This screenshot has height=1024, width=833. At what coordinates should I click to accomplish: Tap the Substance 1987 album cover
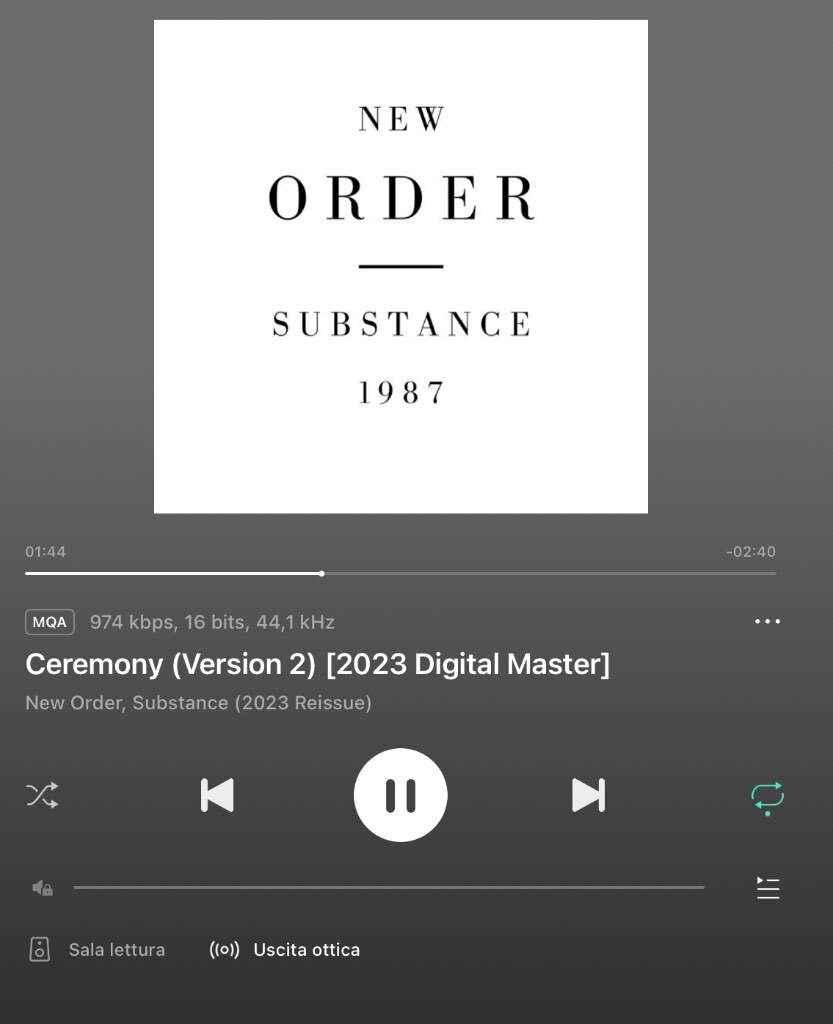(x=400, y=266)
